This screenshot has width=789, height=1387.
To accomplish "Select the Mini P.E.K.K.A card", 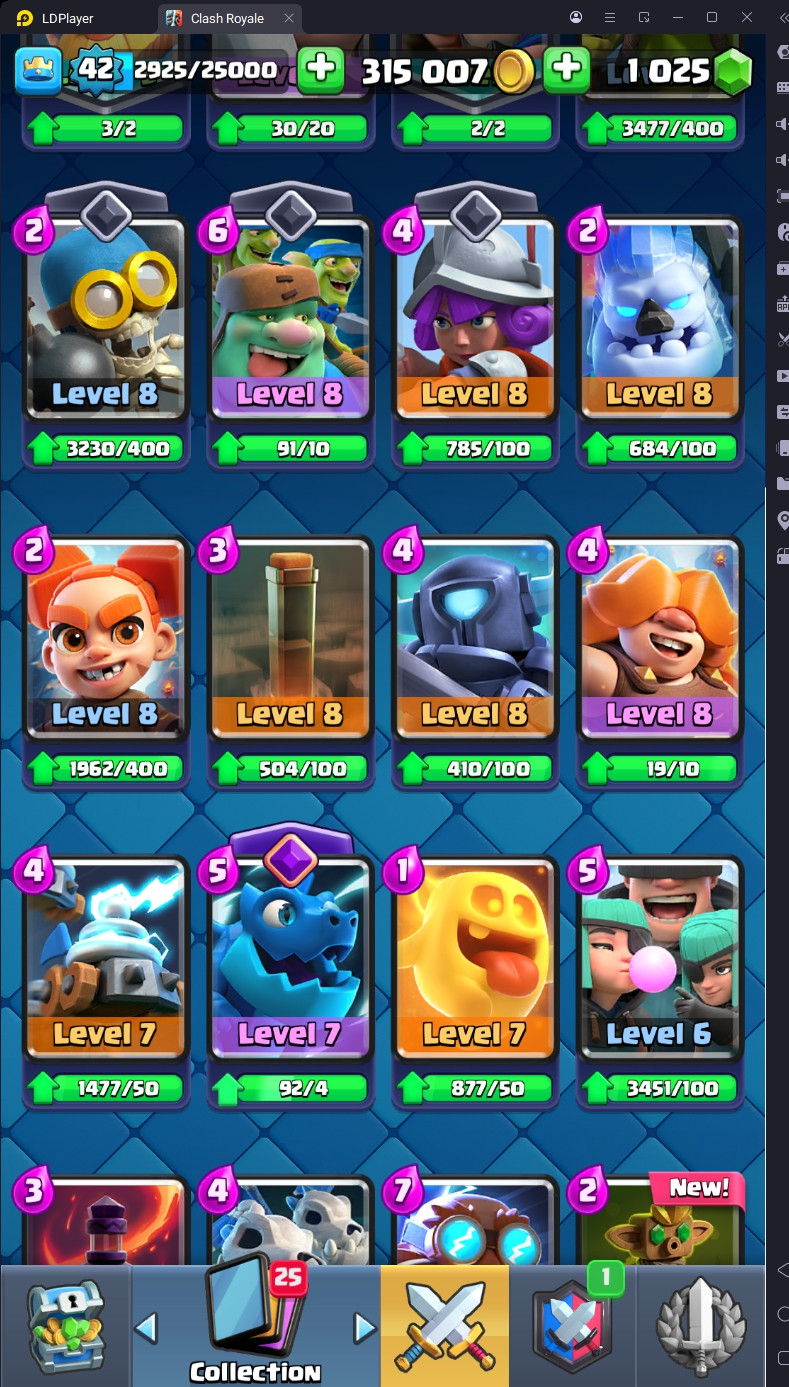I will 475,640.
